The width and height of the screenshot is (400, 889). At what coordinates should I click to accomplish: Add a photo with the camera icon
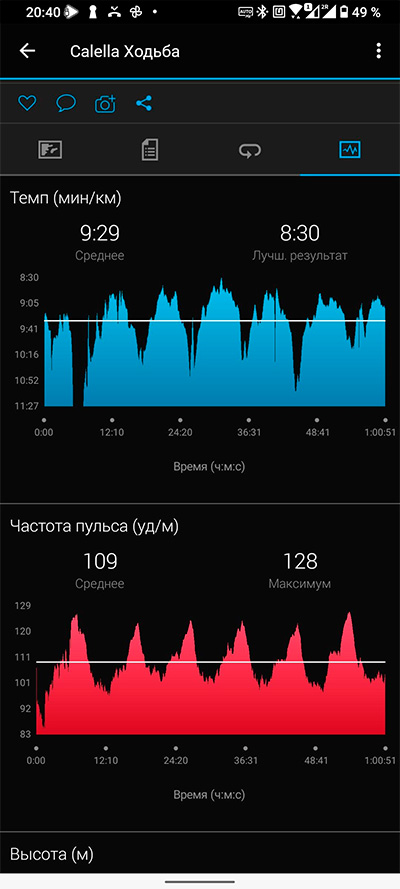105,103
